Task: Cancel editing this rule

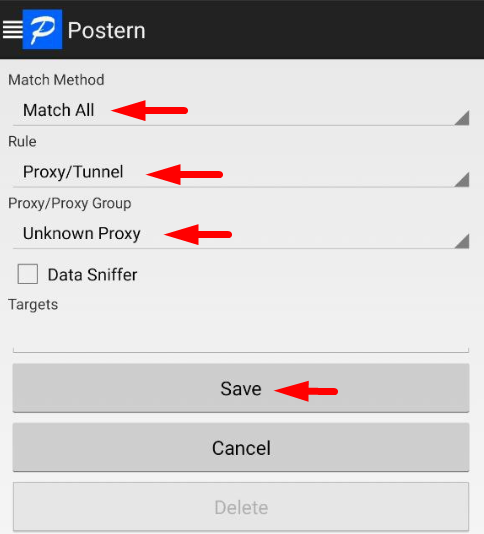Action: [x=241, y=447]
